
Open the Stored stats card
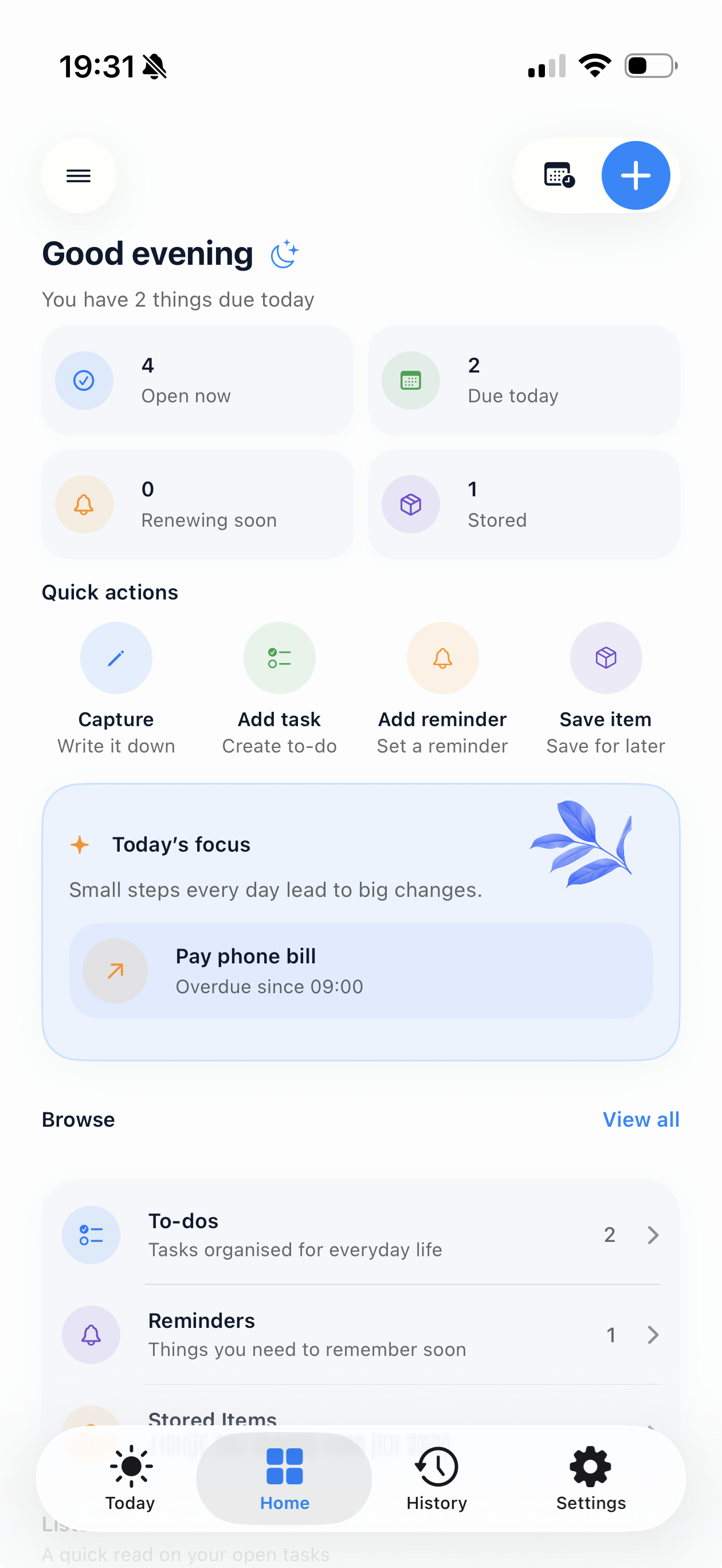[x=524, y=504]
